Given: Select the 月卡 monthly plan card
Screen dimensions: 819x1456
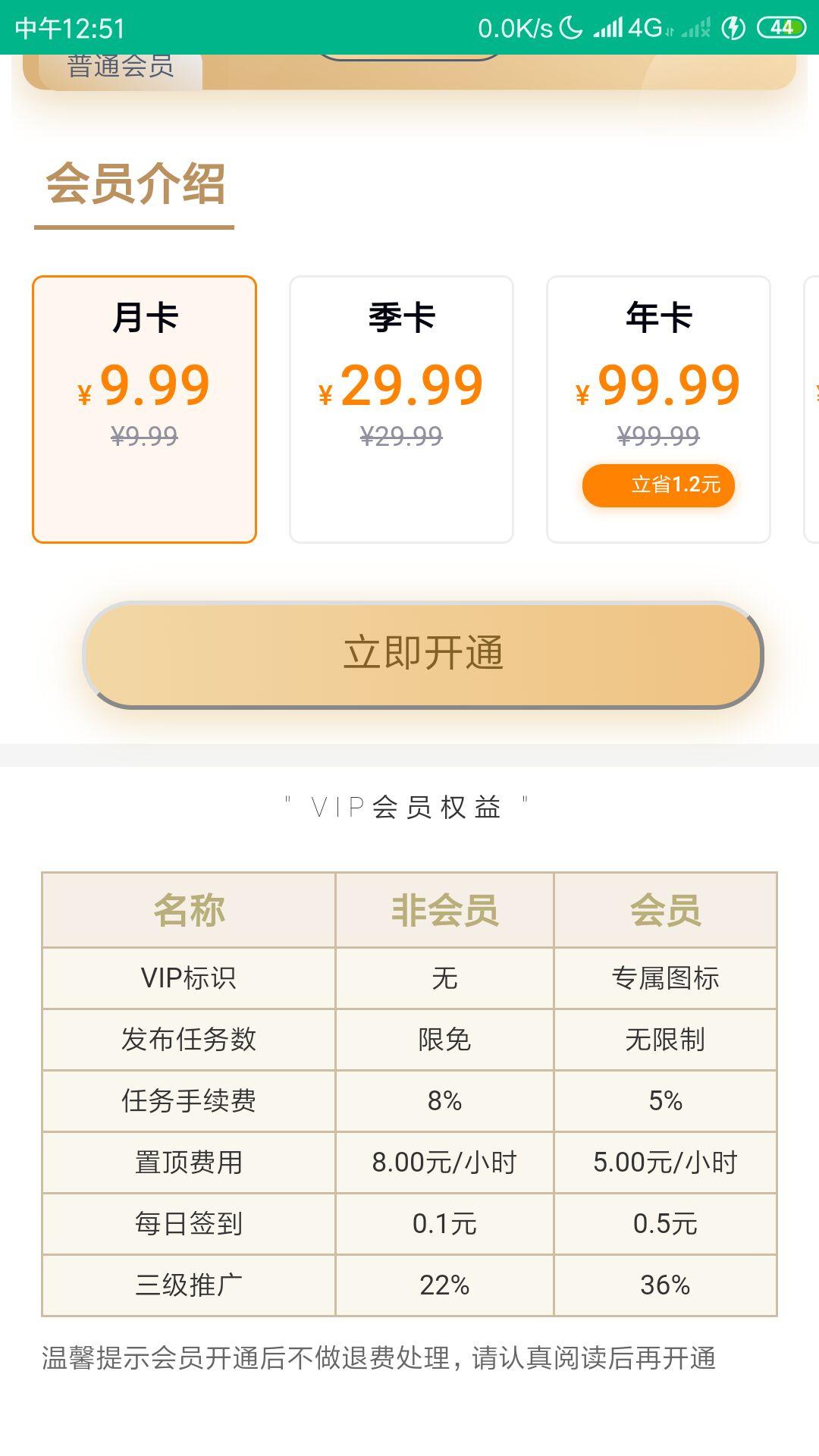Looking at the screenshot, I should click(144, 409).
